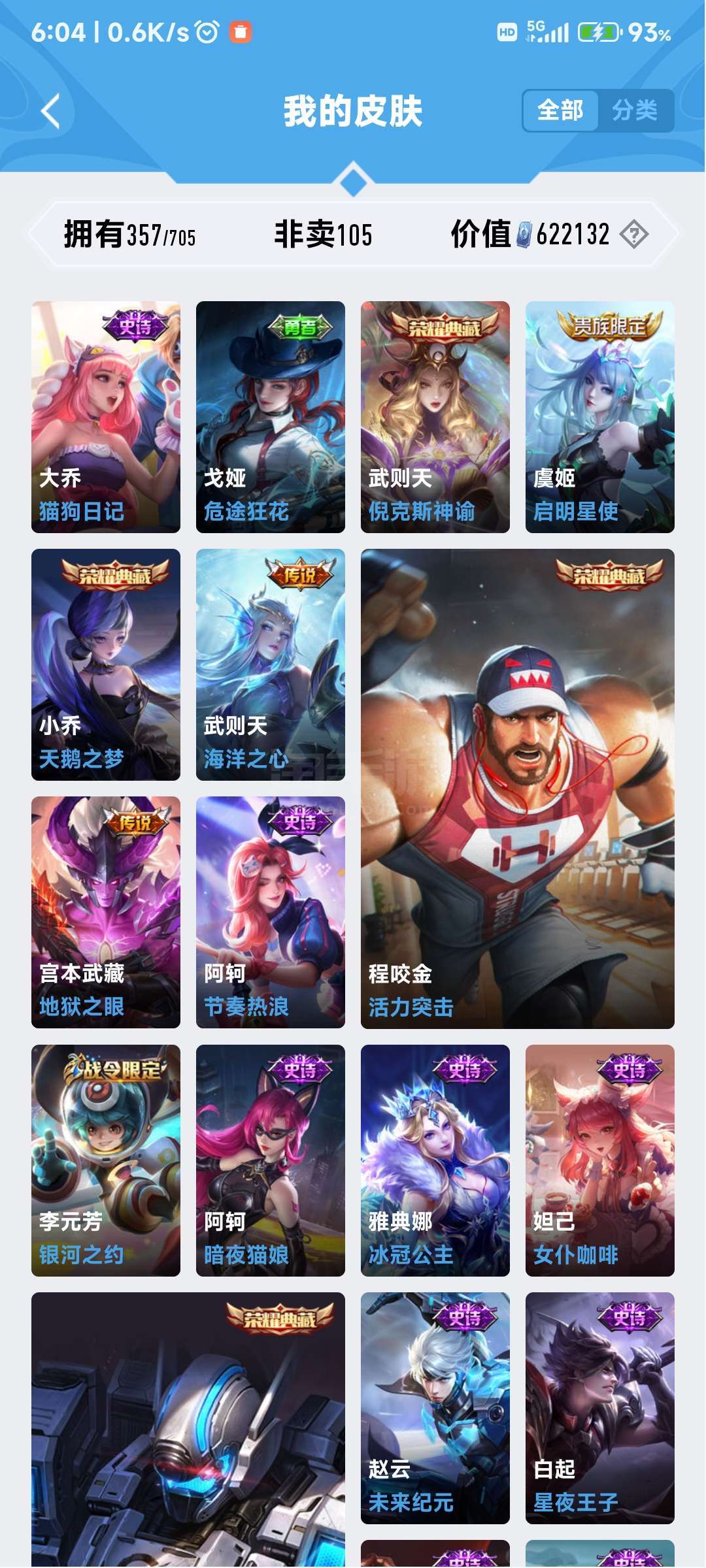Tap 雅典娜 冰冠公主 skin card
706x1568 pixels.
pyautogui.click(x=435, y=1160)
